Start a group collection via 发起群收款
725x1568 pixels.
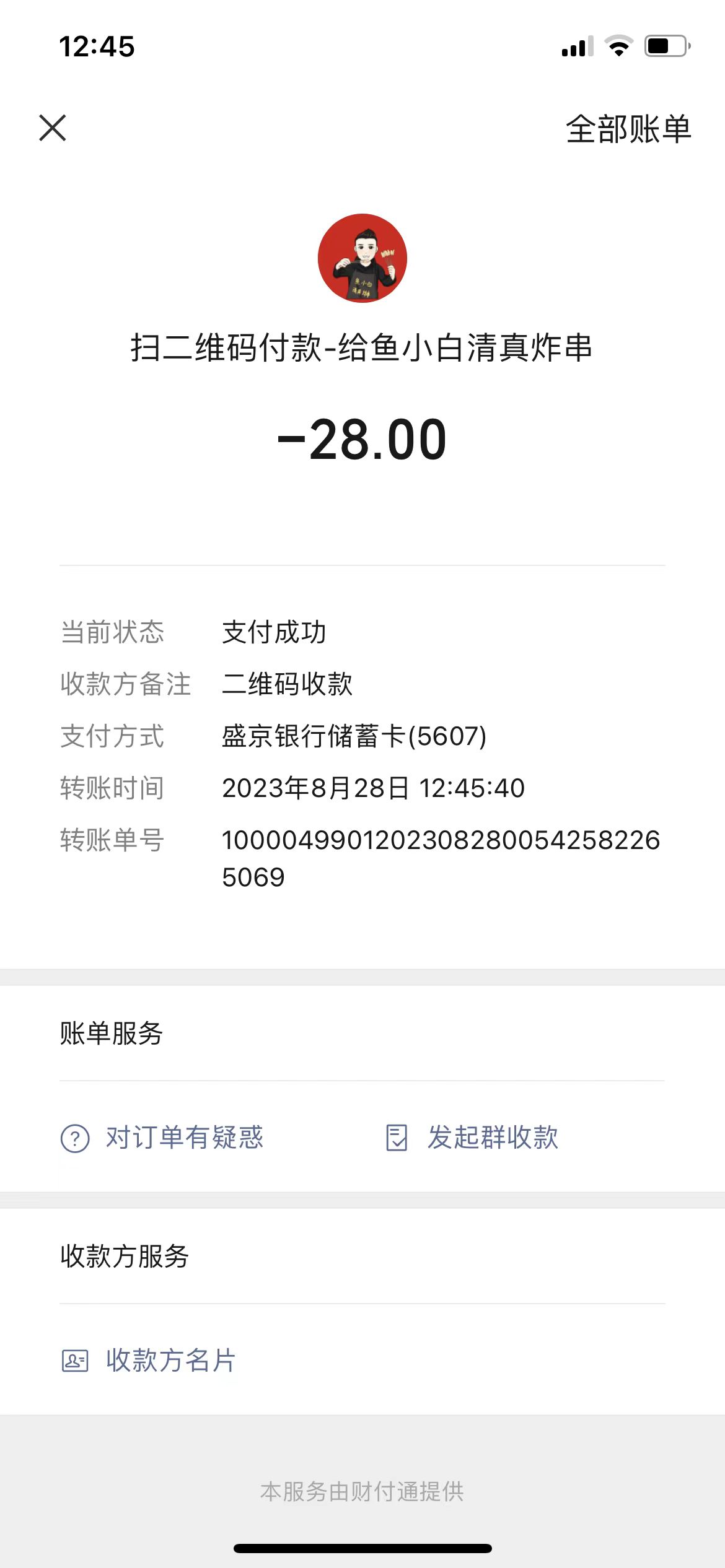(x=472, y=1138)
